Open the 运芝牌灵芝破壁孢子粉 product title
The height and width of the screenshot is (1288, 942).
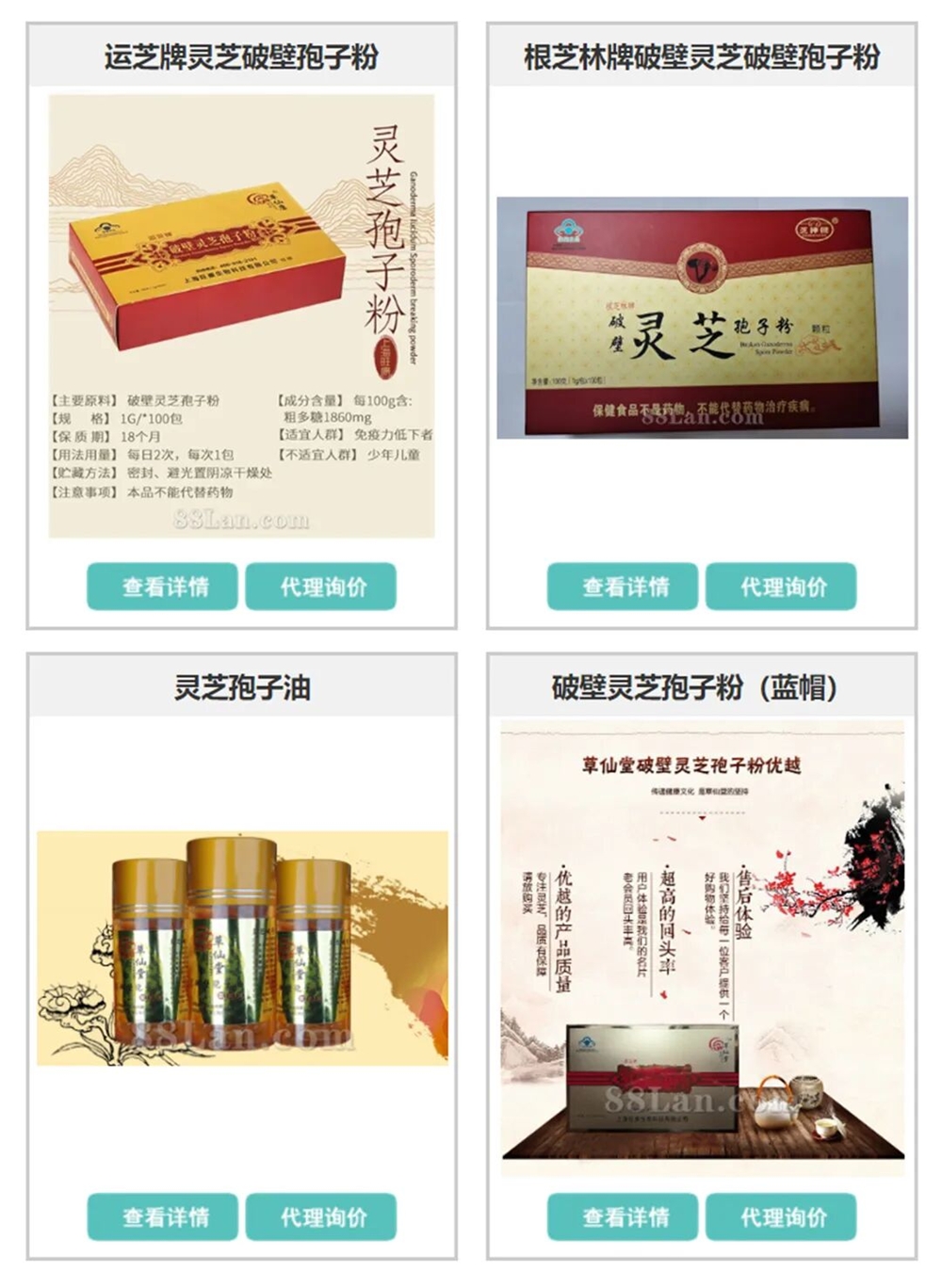[x=239, y=56]
